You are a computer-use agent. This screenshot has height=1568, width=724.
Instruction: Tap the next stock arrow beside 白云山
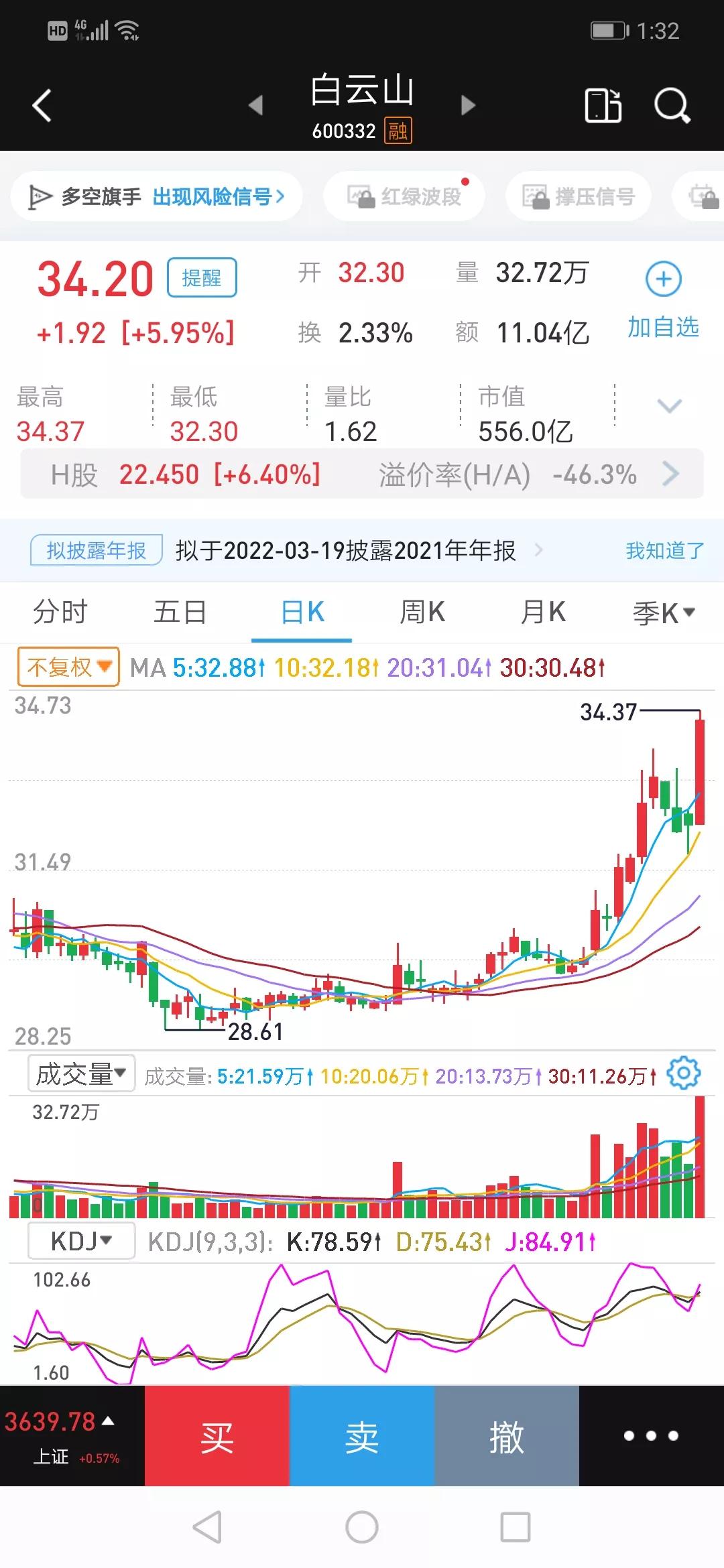click(468, 105)
